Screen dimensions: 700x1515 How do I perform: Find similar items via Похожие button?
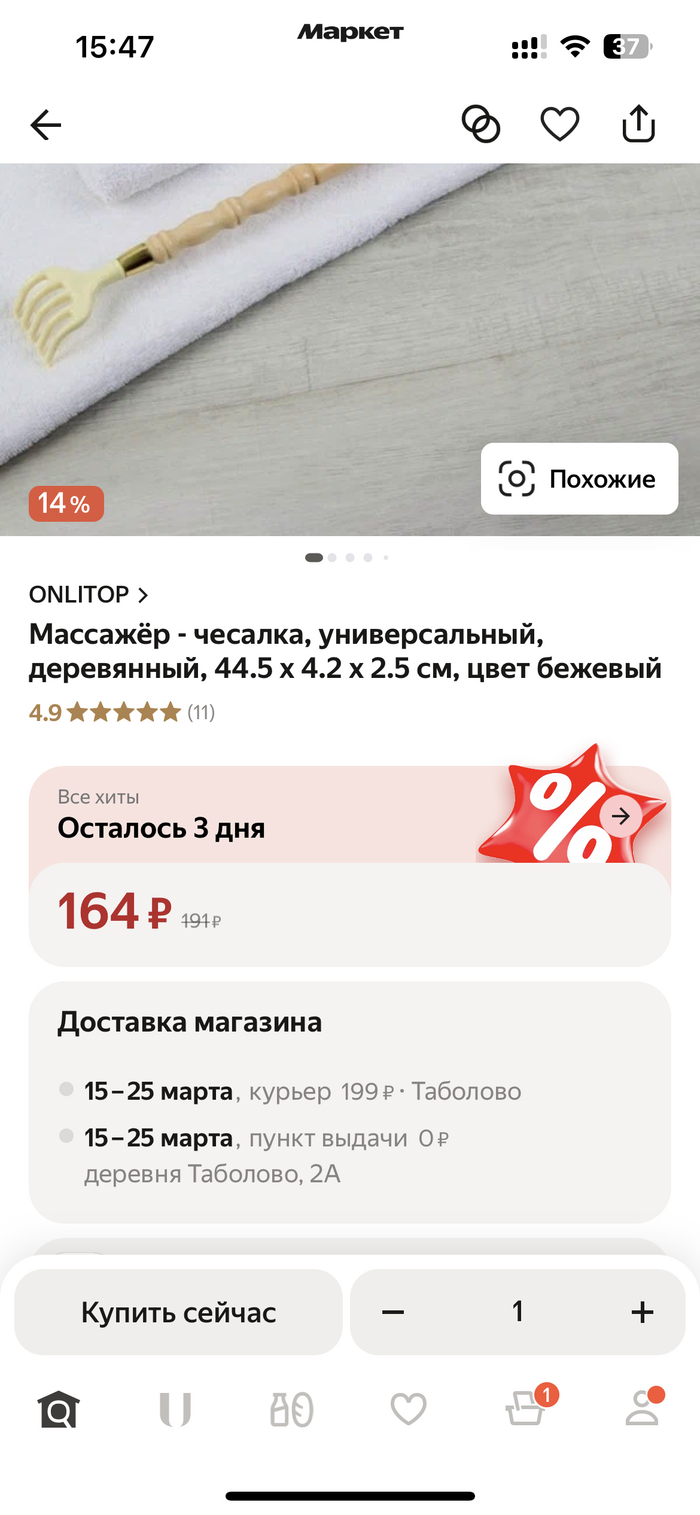(579, 479)
